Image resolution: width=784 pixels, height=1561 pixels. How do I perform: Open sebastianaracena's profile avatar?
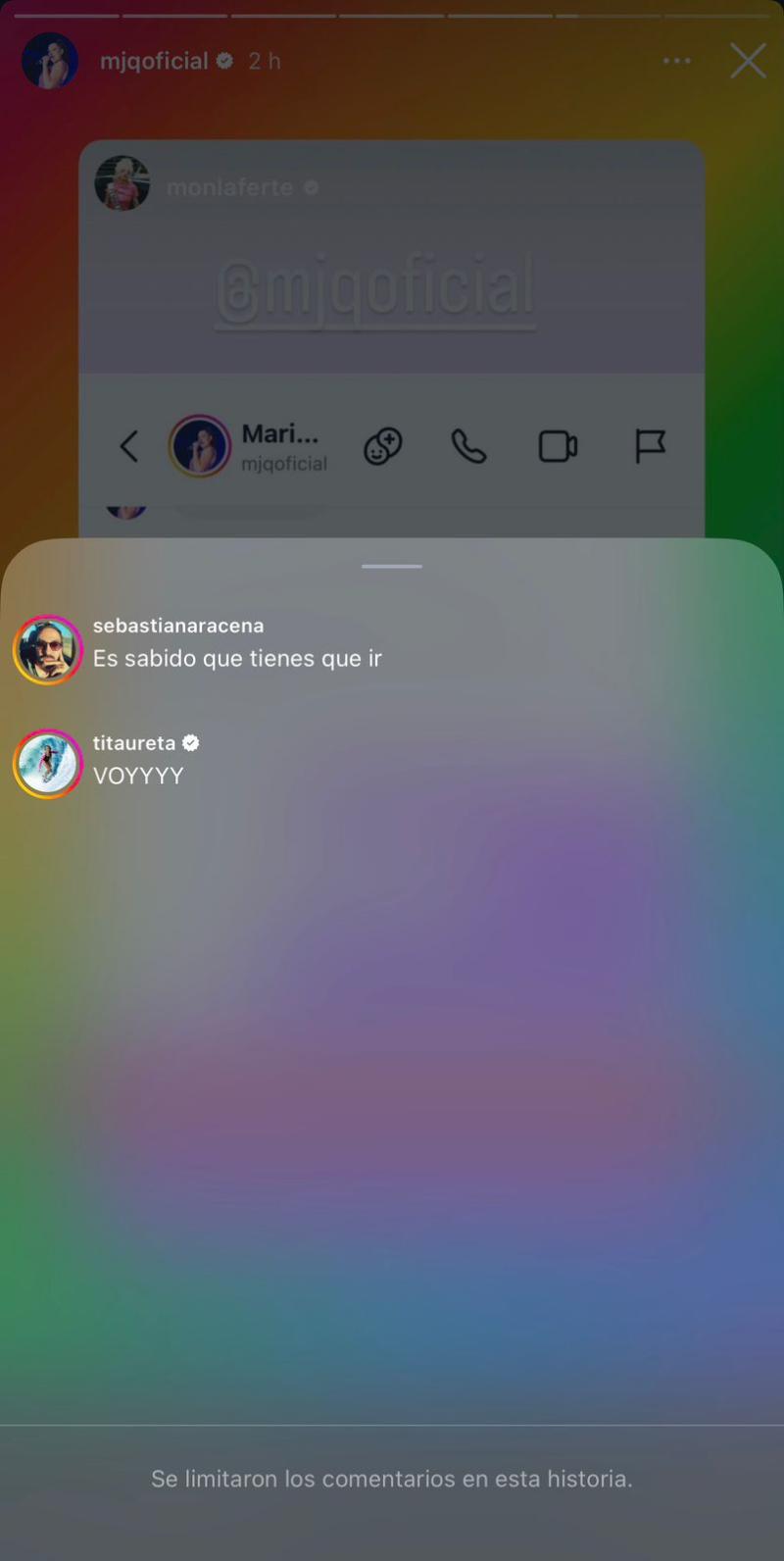pyautogui.click(x=47, y=649)
